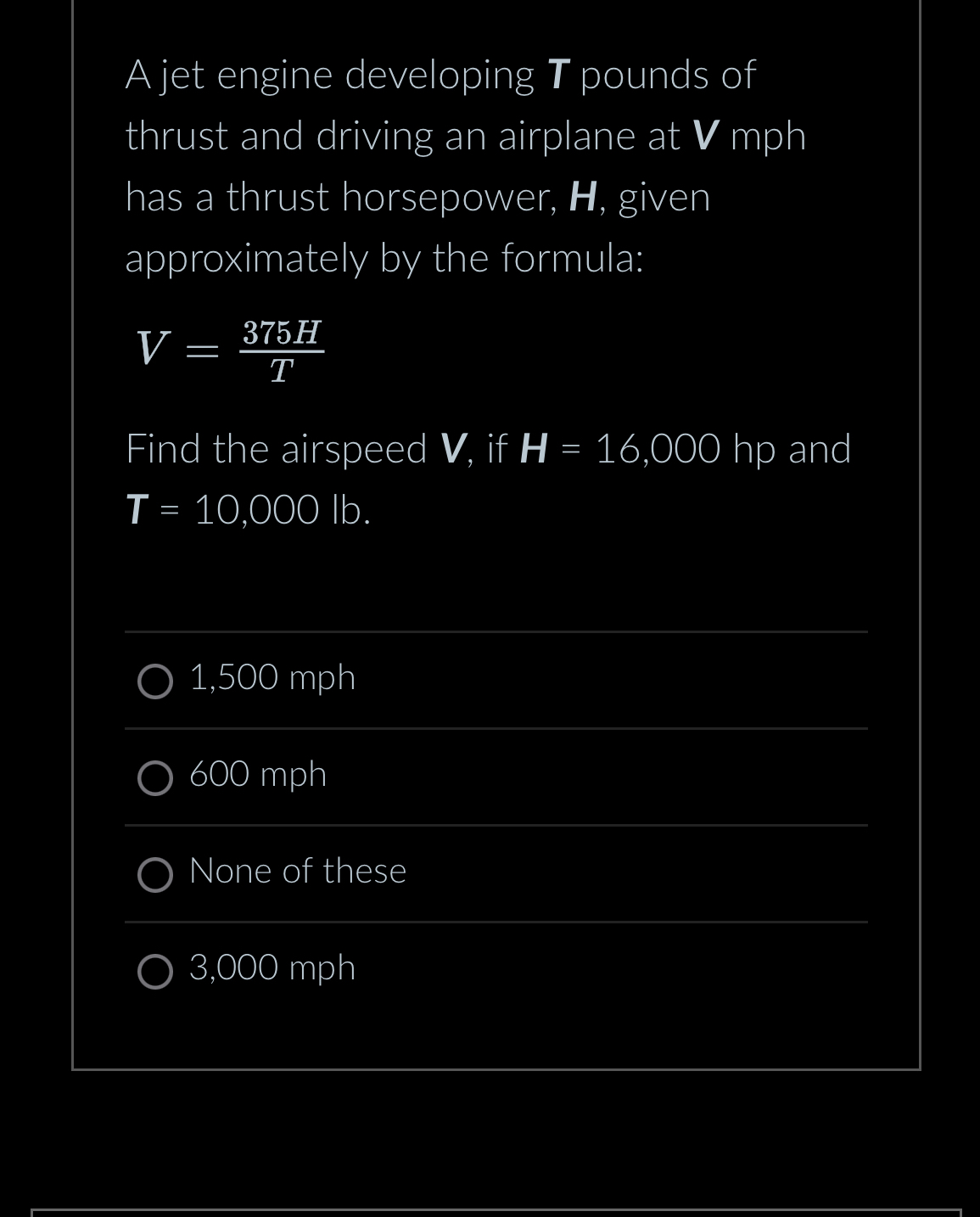Image resolution: width=980 pixels, height=1217 pixels.
Task: Click the radio circle beside 600 mph
Action: (x=156, y=777)
